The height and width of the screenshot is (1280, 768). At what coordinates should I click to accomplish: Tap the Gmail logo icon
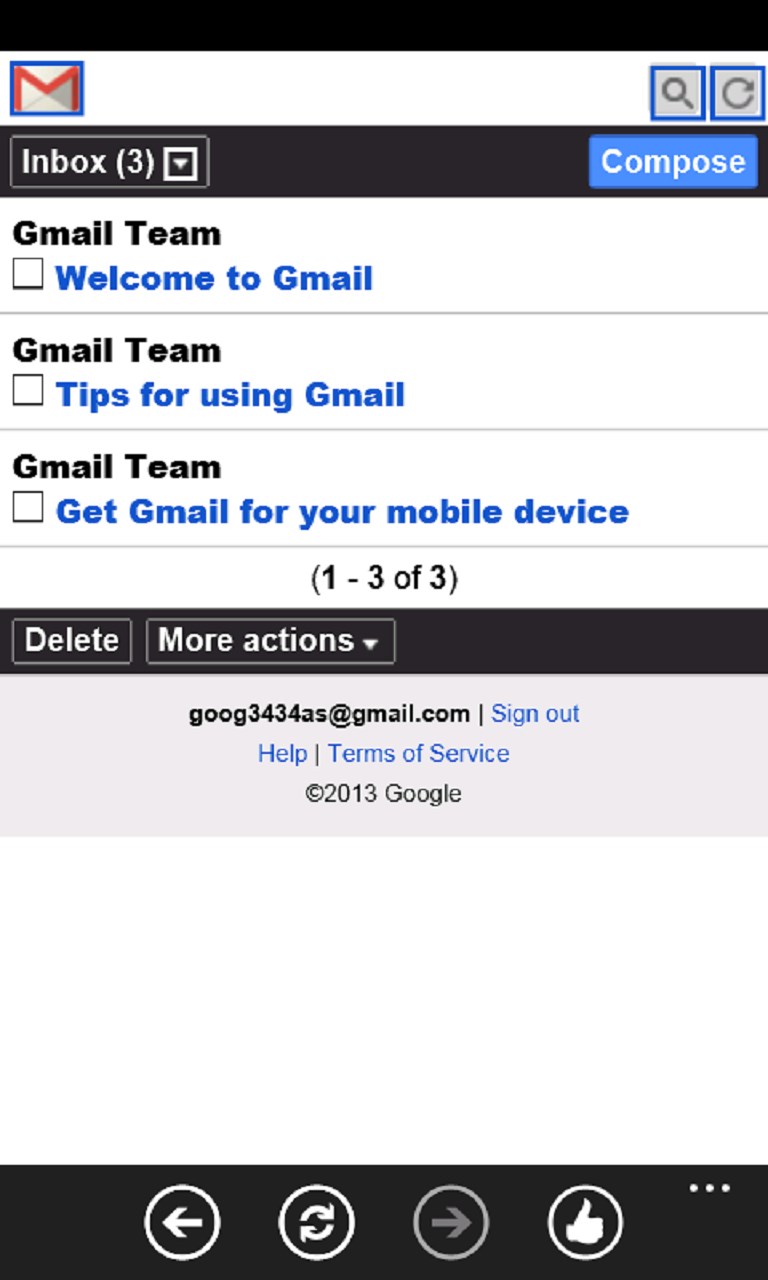point(46,89)
